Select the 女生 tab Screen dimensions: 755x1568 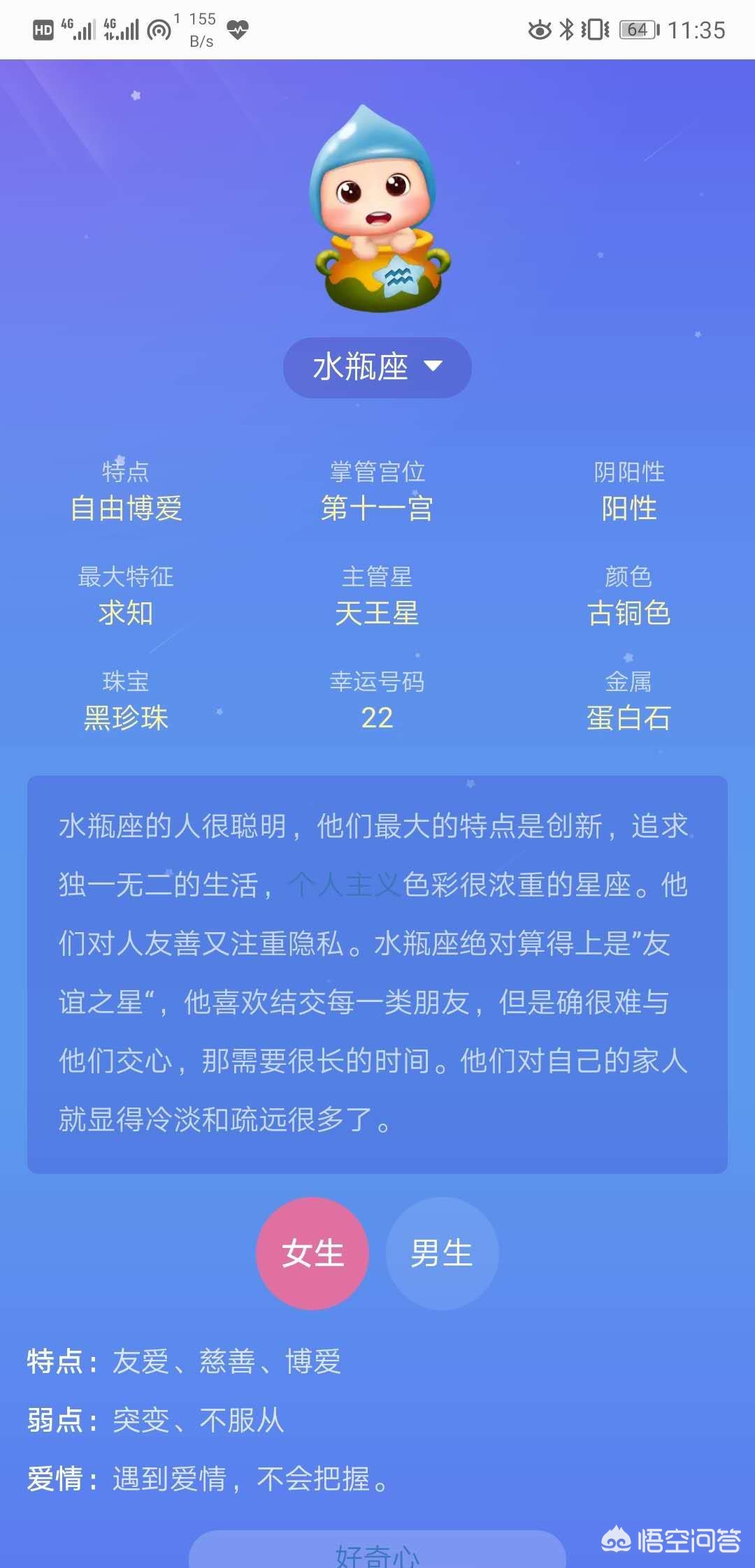tap(312, 1254)
